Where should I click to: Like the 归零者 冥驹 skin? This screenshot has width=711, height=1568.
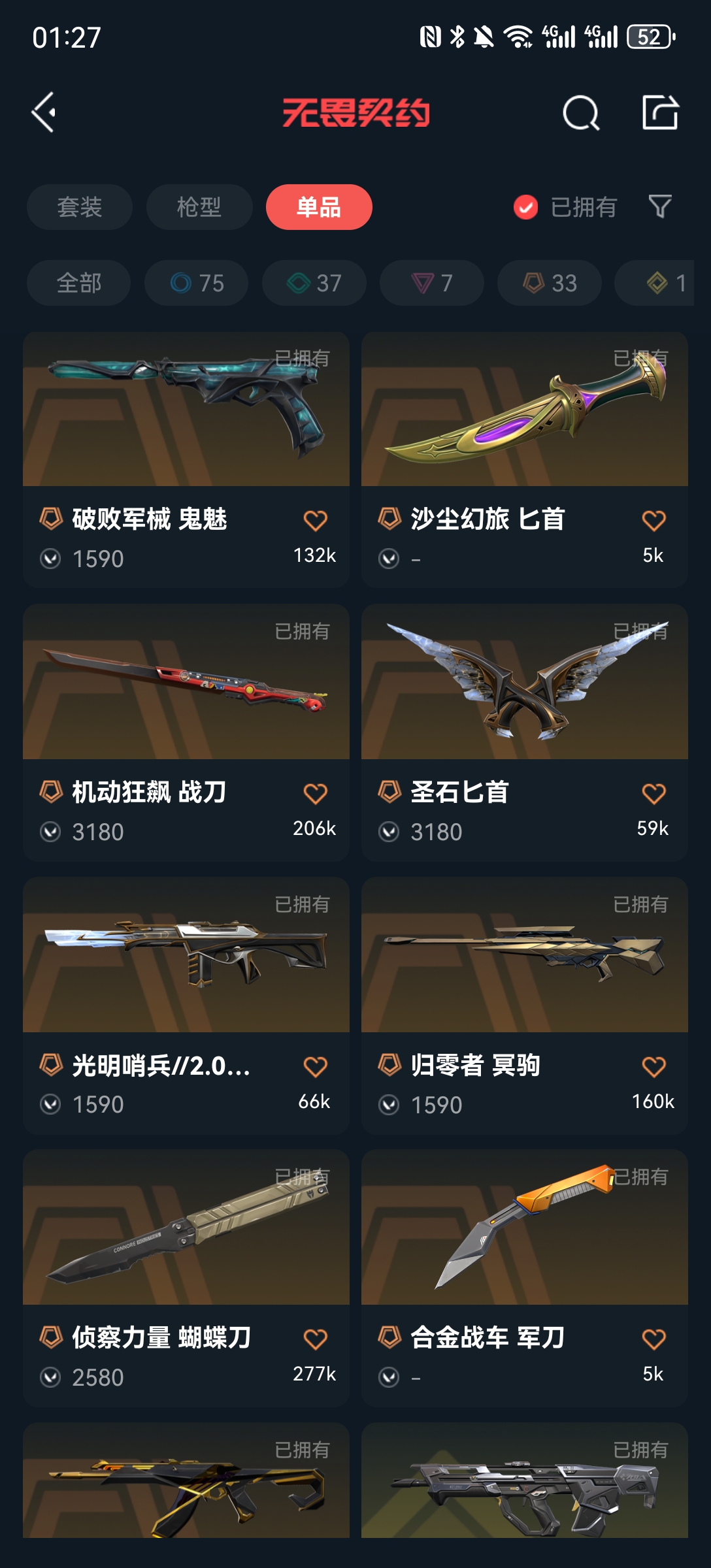point(653,1067)
